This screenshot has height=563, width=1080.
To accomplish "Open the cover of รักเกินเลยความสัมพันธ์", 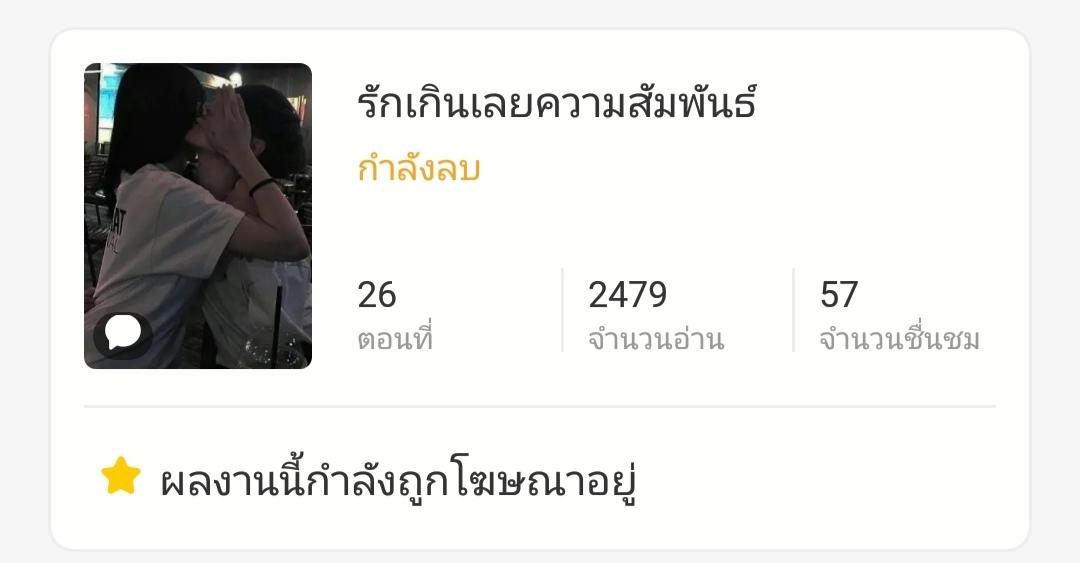I will 198,216.
